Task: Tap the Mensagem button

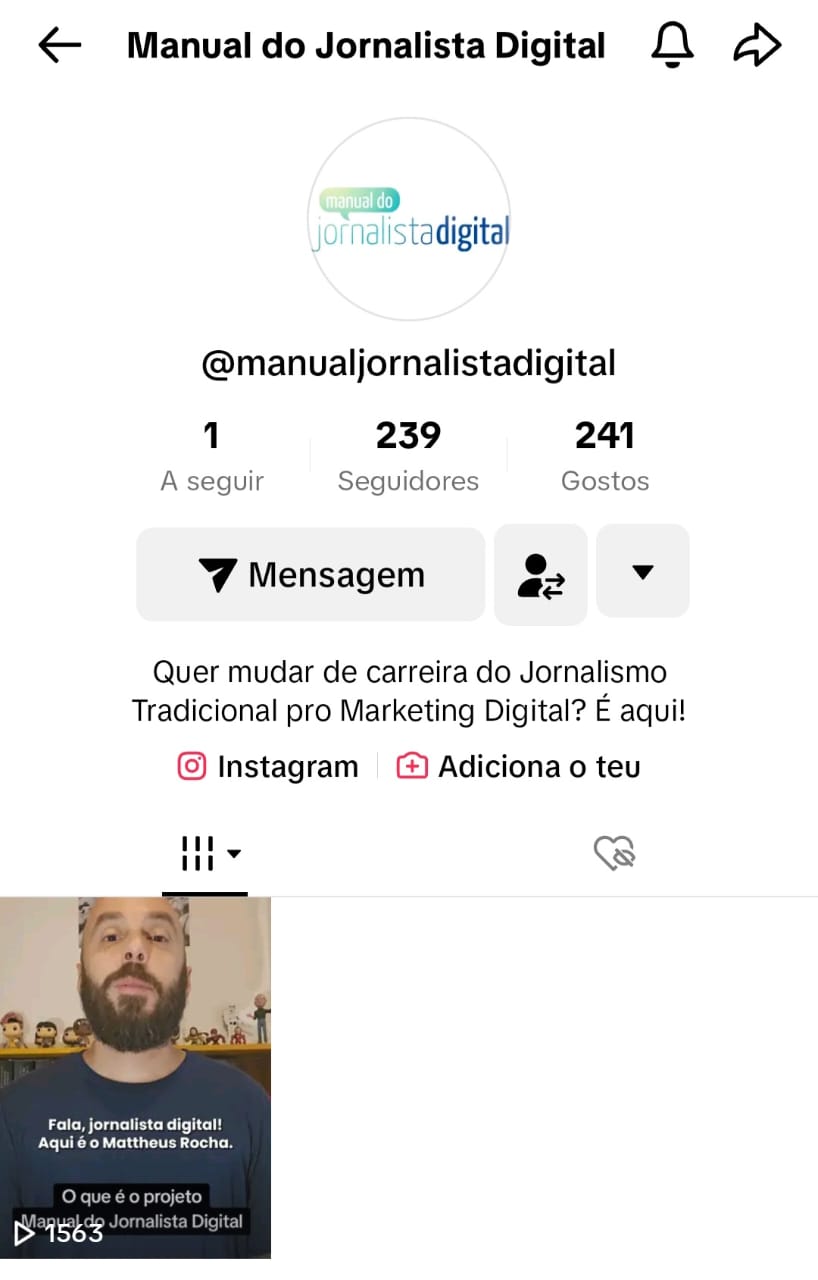Action: coord(310,575)
